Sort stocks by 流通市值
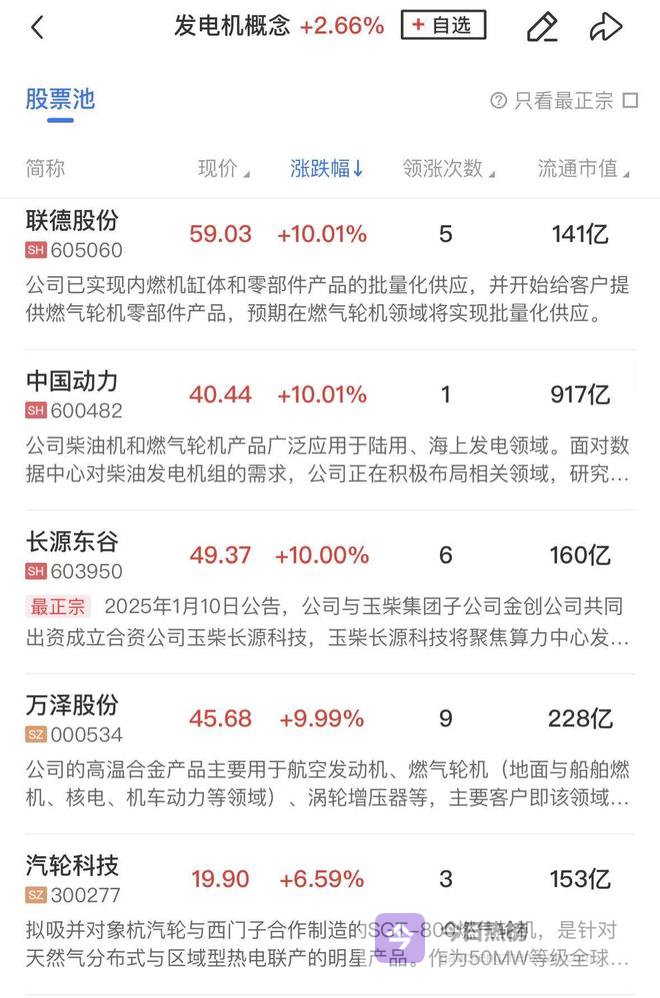 coord(583,168)
